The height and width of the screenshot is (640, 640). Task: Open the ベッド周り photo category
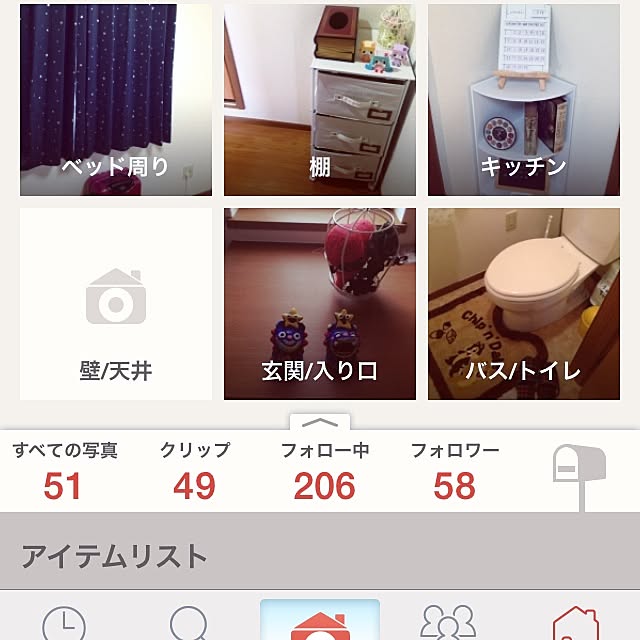point(116,100)
